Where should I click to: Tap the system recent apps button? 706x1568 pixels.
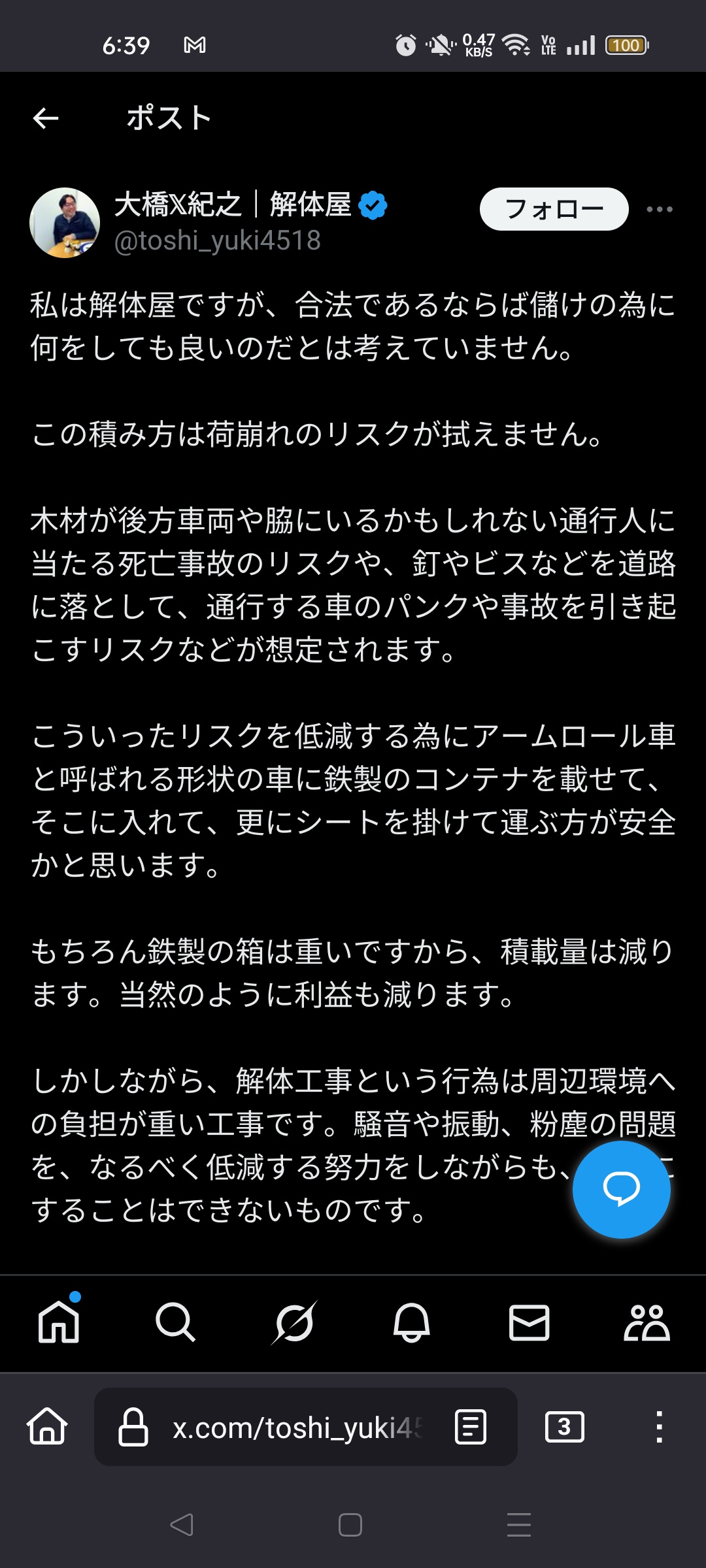pos(519,1525)
